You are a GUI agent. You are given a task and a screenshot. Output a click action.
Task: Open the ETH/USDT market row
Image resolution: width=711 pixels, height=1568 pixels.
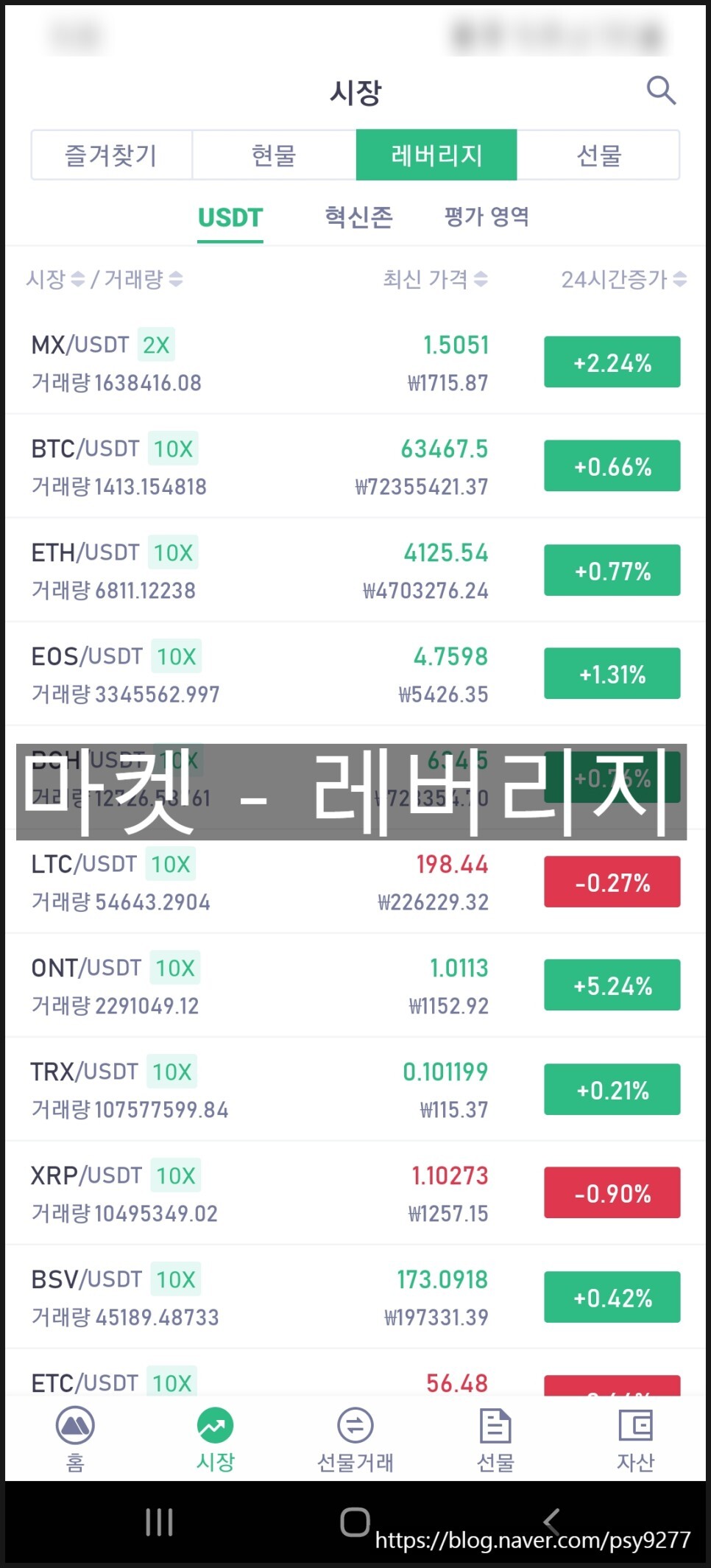coord(355,570)
